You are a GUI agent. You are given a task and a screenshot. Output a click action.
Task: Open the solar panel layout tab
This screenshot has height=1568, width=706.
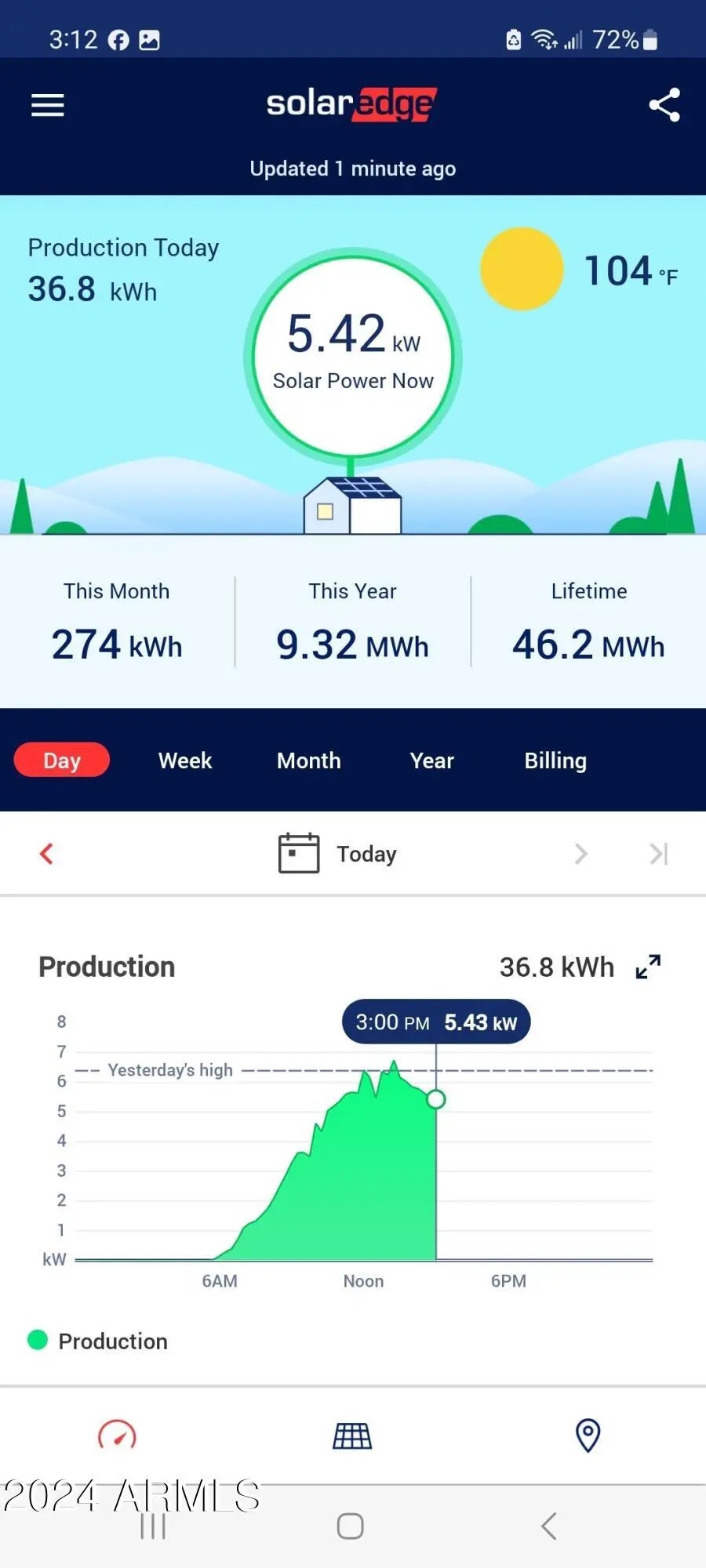point(352,1436)
